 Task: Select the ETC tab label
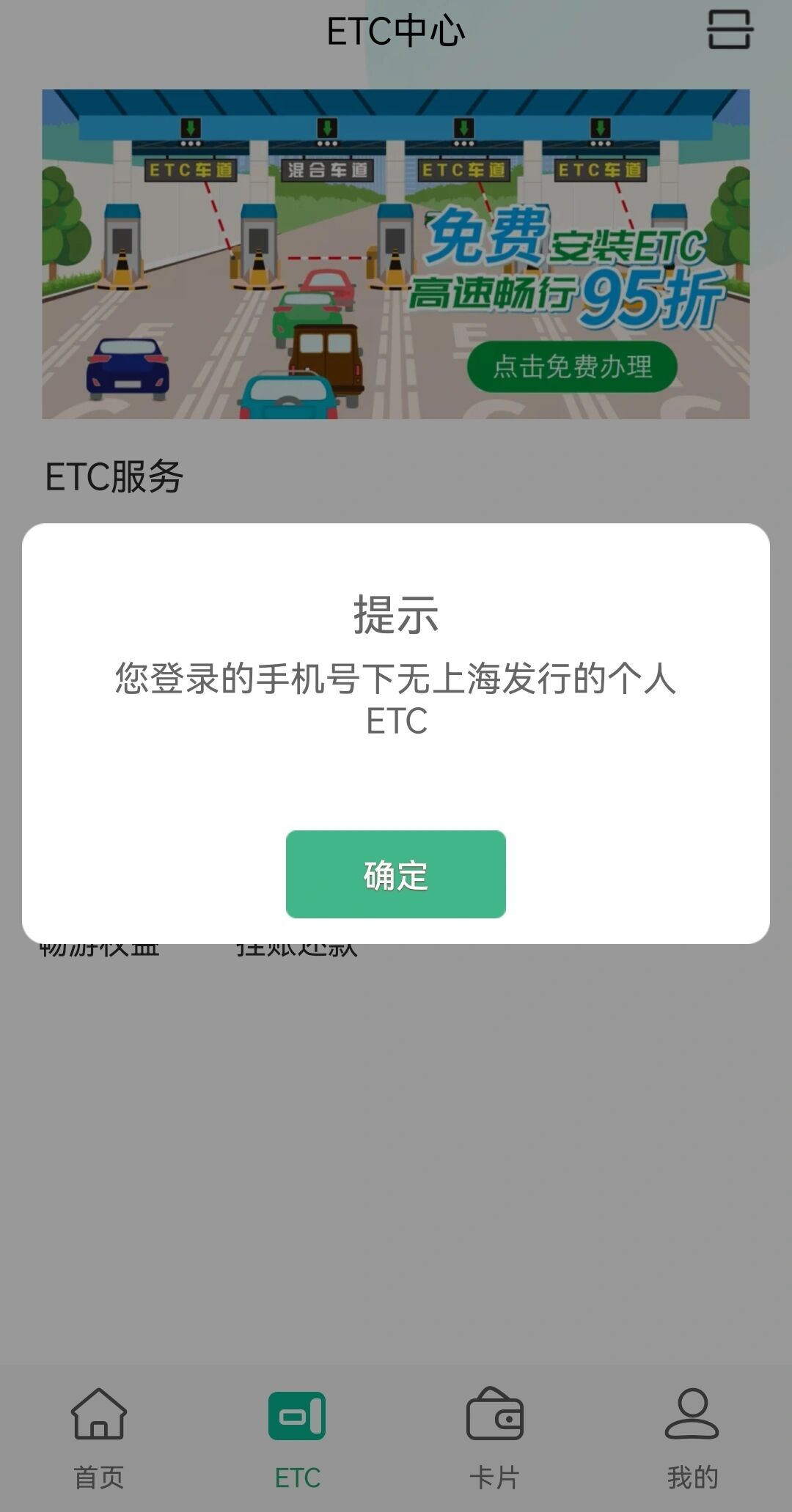tap(296, 1475)
